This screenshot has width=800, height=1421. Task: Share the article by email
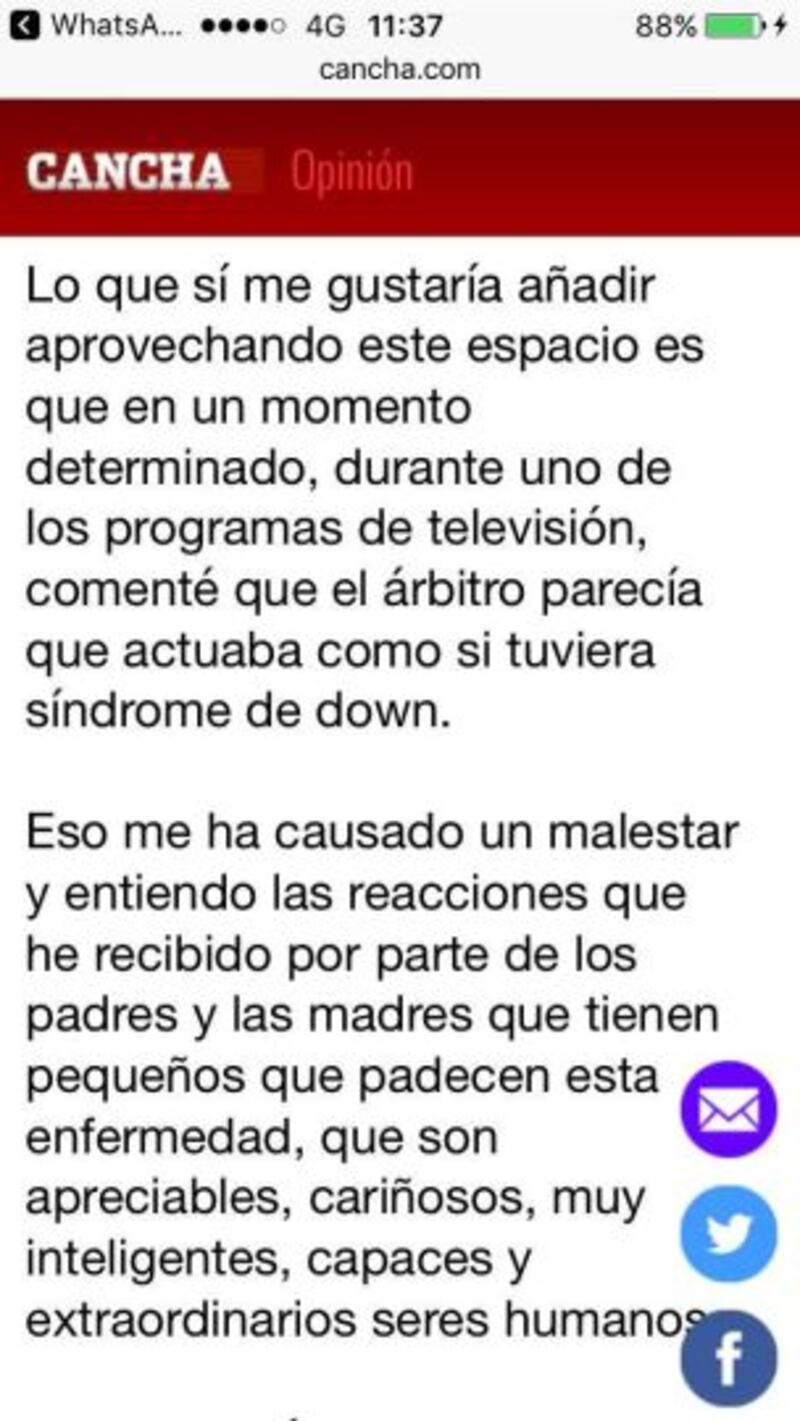[x=729, y=1109]
